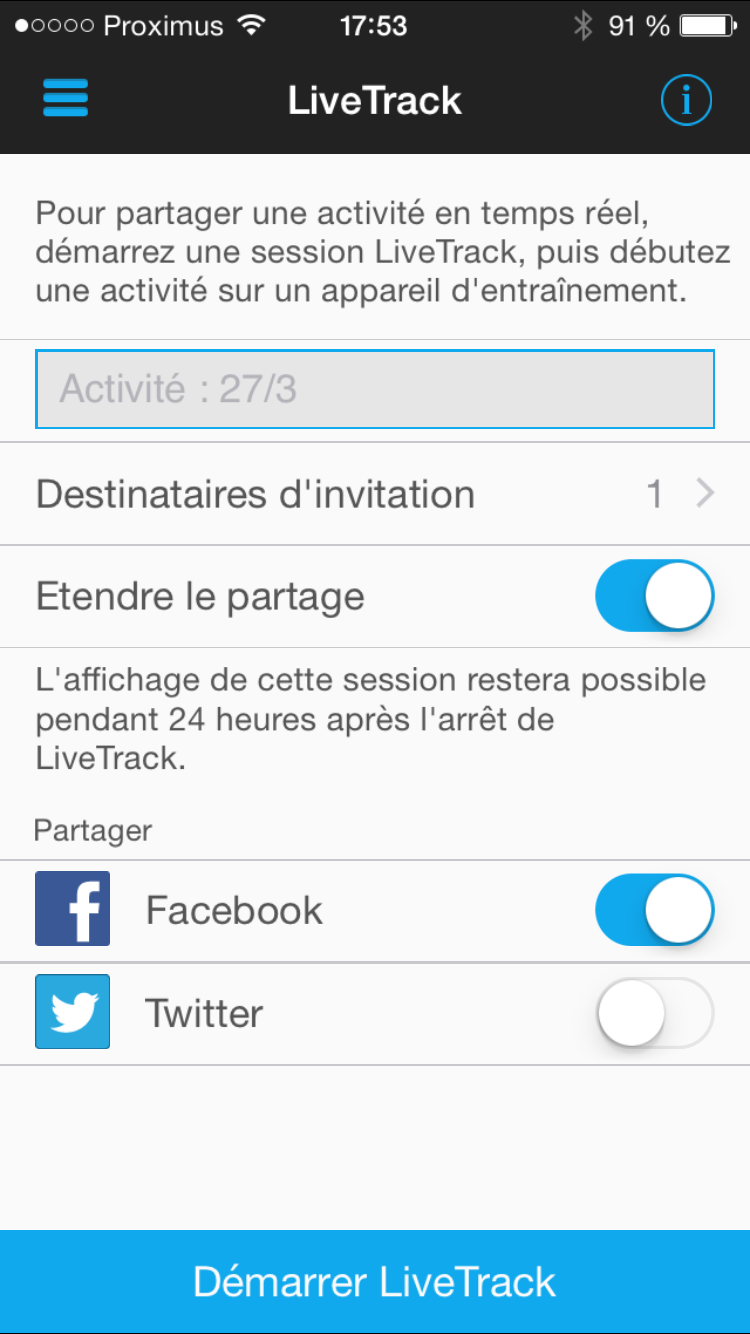The image size is (750, 1334).
Task: Turn off Facebook sharing
Action: pos(654,910)
